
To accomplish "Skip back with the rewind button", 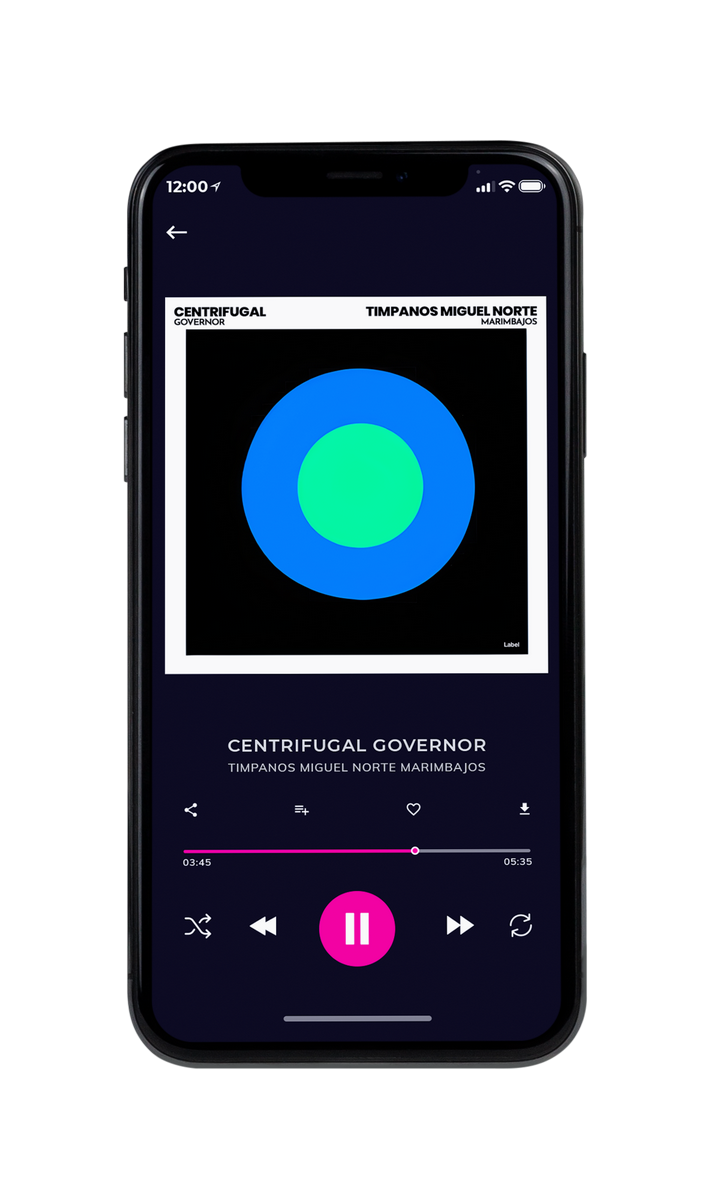I will click(x=263, y=926).
